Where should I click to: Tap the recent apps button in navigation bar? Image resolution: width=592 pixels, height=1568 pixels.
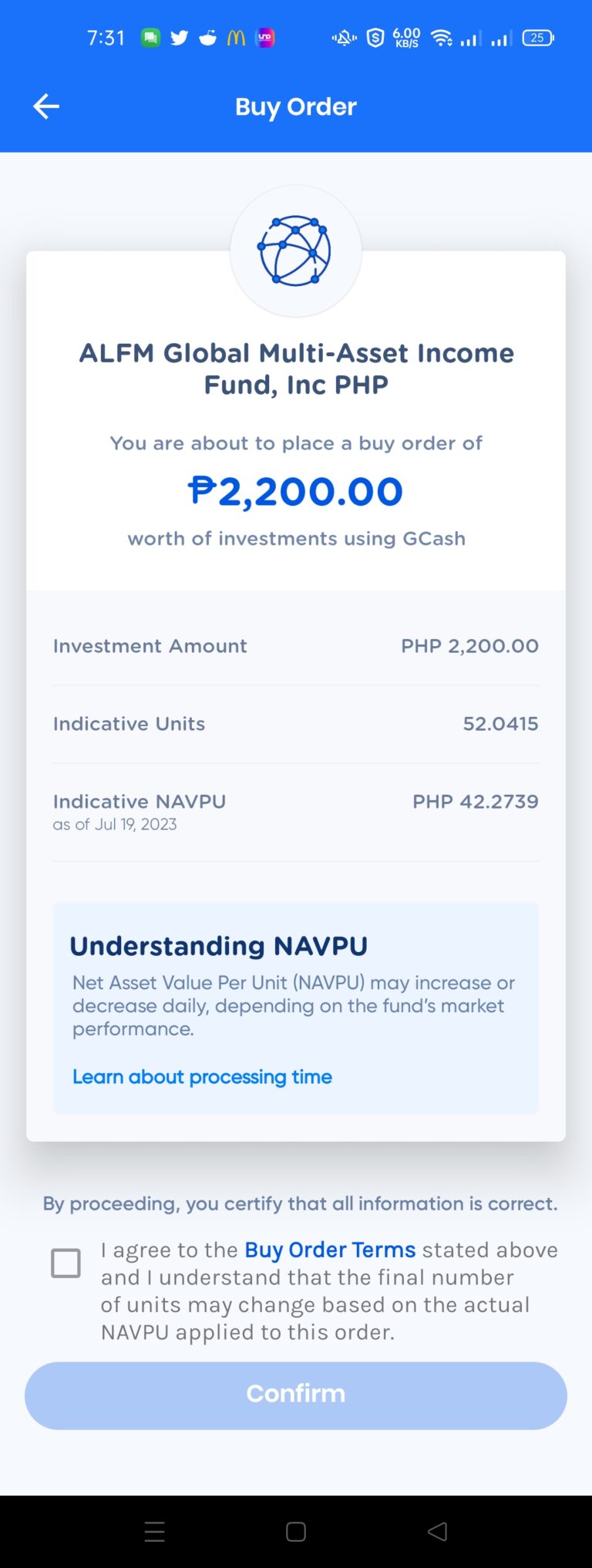(154, 1533)
